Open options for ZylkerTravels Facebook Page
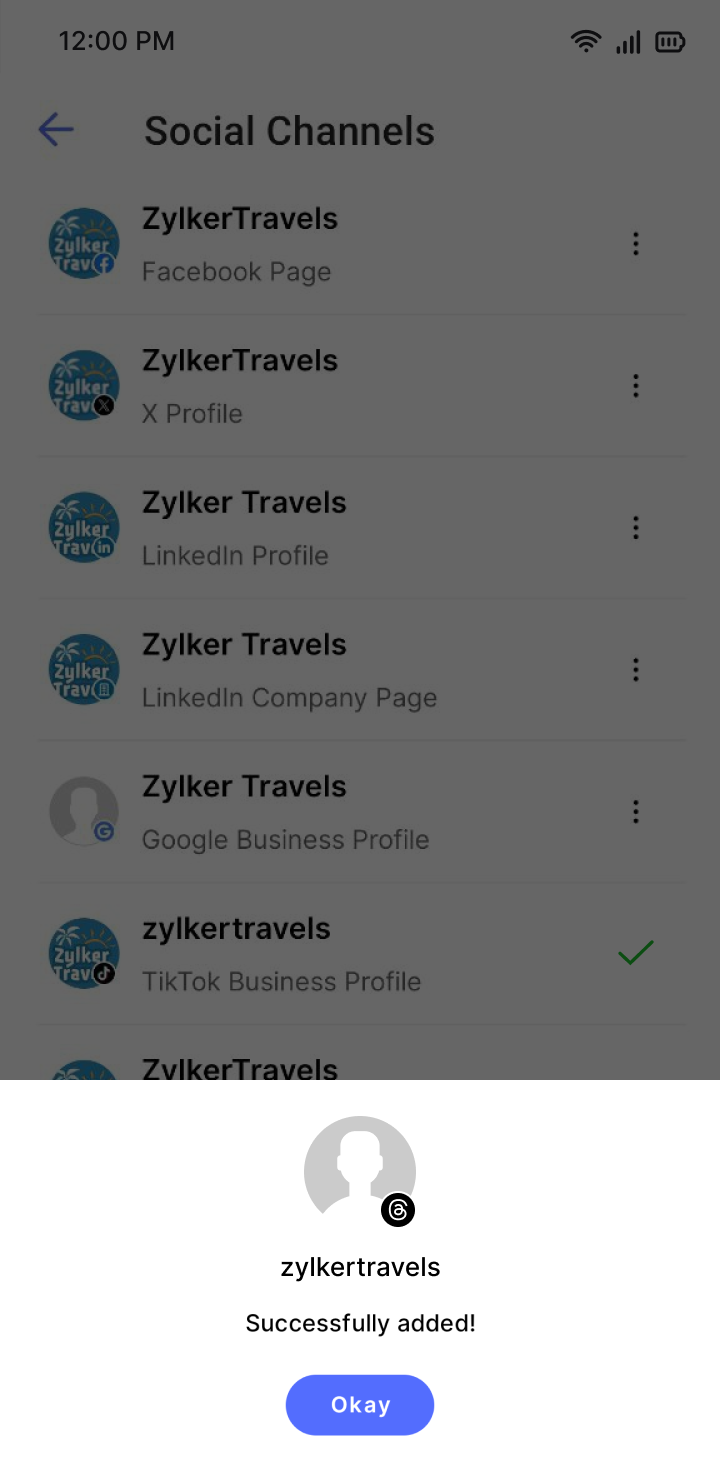720x1464 pixels. (635, 244)
